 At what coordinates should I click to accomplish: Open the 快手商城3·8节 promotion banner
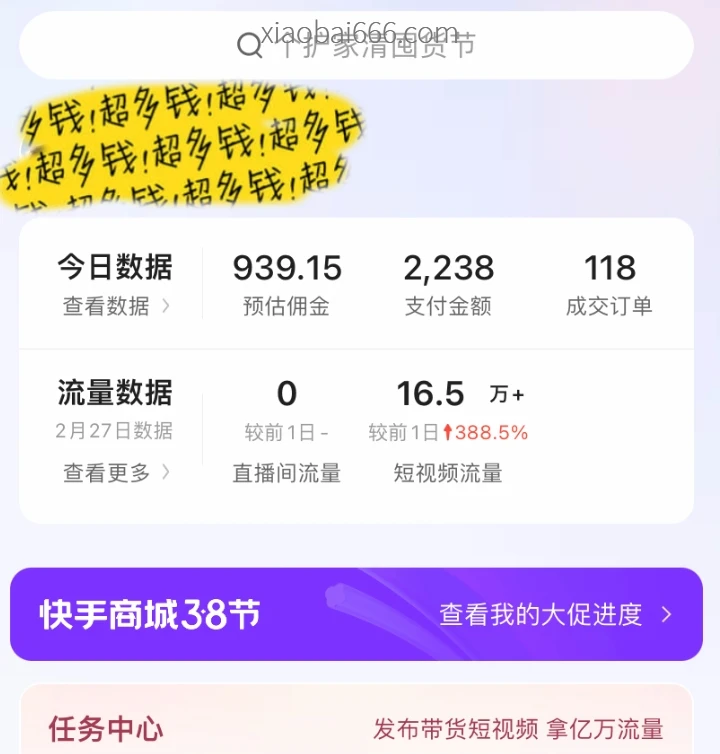coord(150,615)
